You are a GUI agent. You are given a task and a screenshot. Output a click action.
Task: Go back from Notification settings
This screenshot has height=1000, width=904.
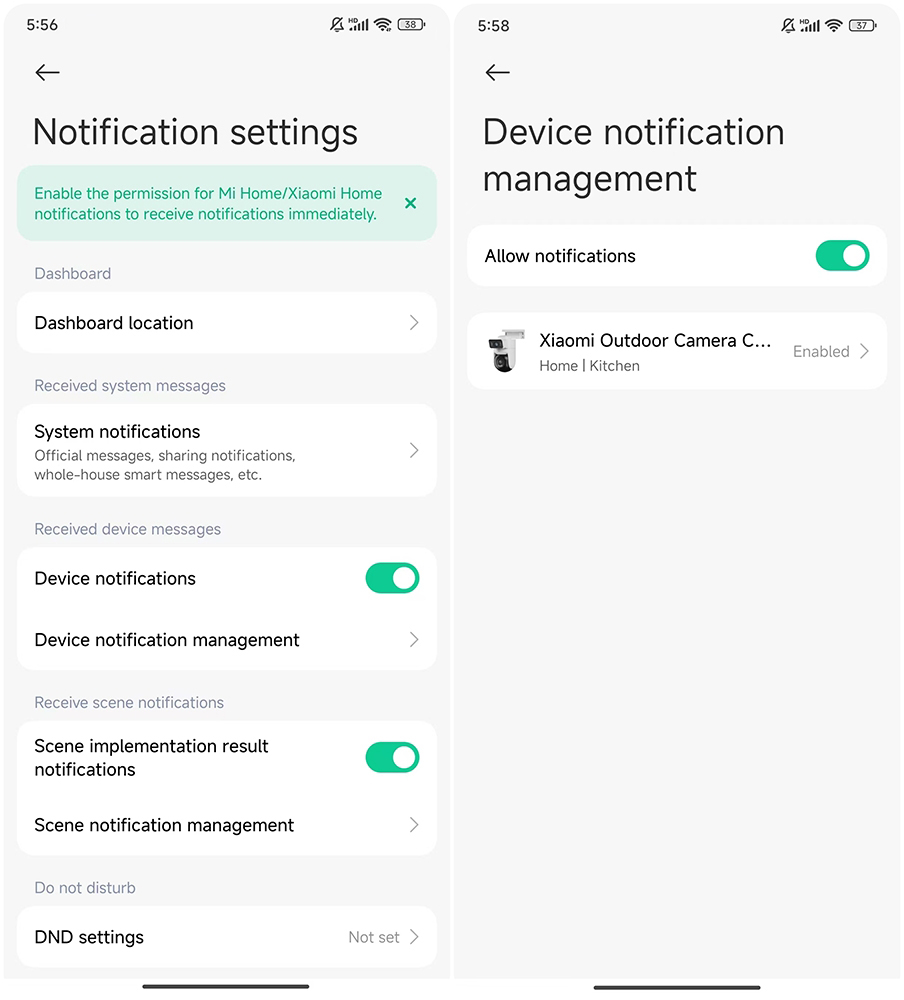click(x=47, y=72)
